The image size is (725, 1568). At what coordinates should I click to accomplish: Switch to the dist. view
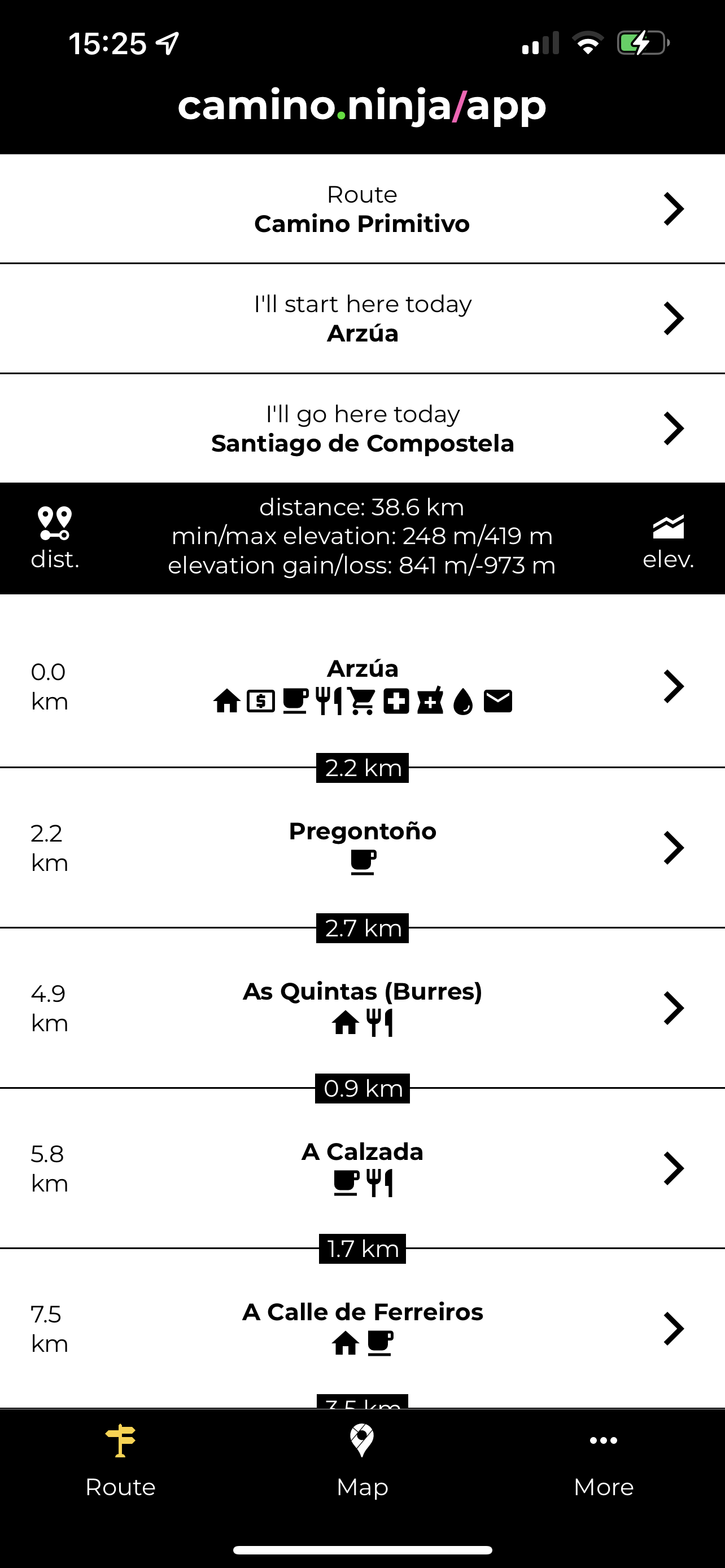point(55,538)
